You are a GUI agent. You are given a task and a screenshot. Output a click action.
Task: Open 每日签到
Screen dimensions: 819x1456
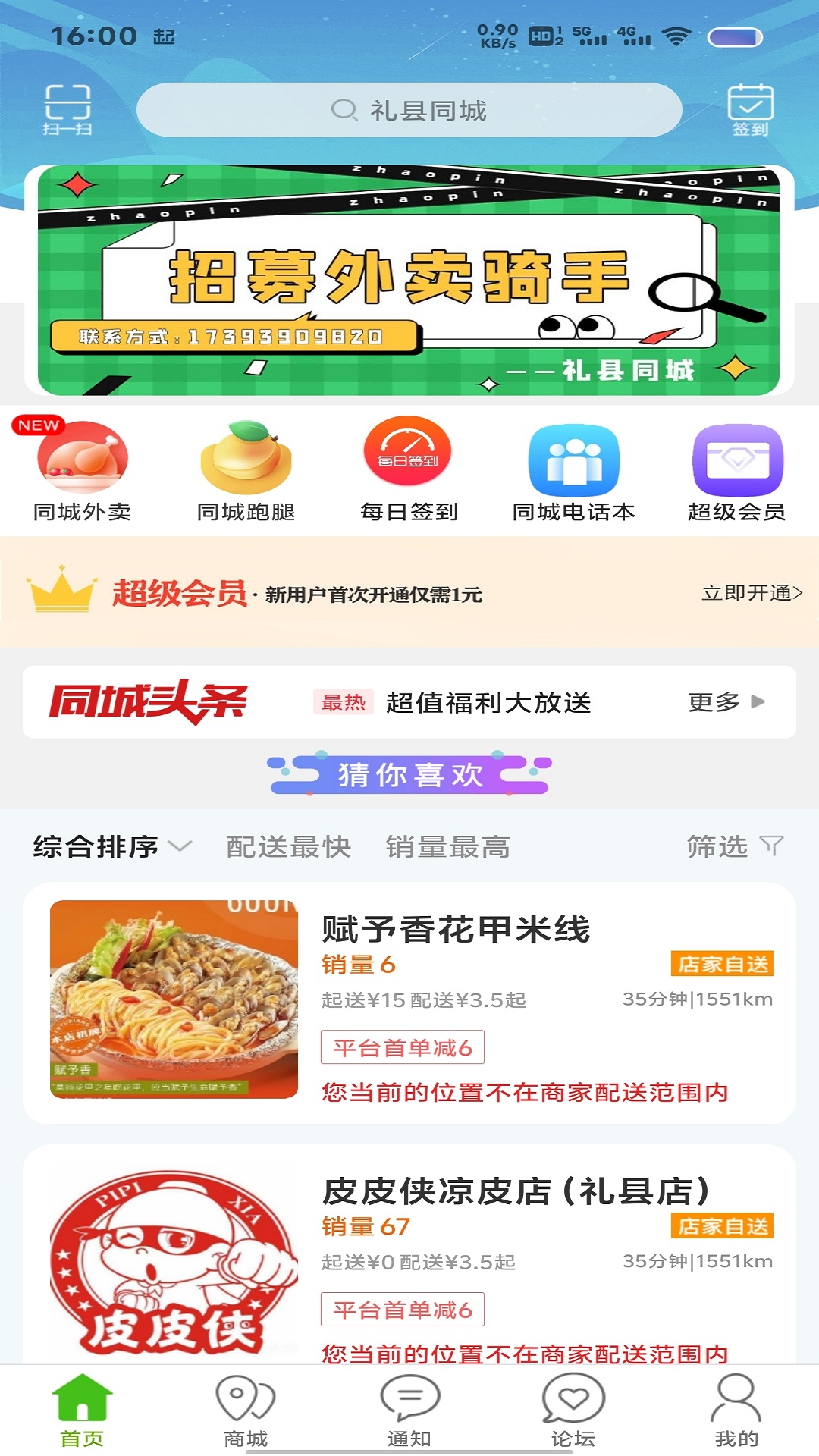click(x=409, y=472)
